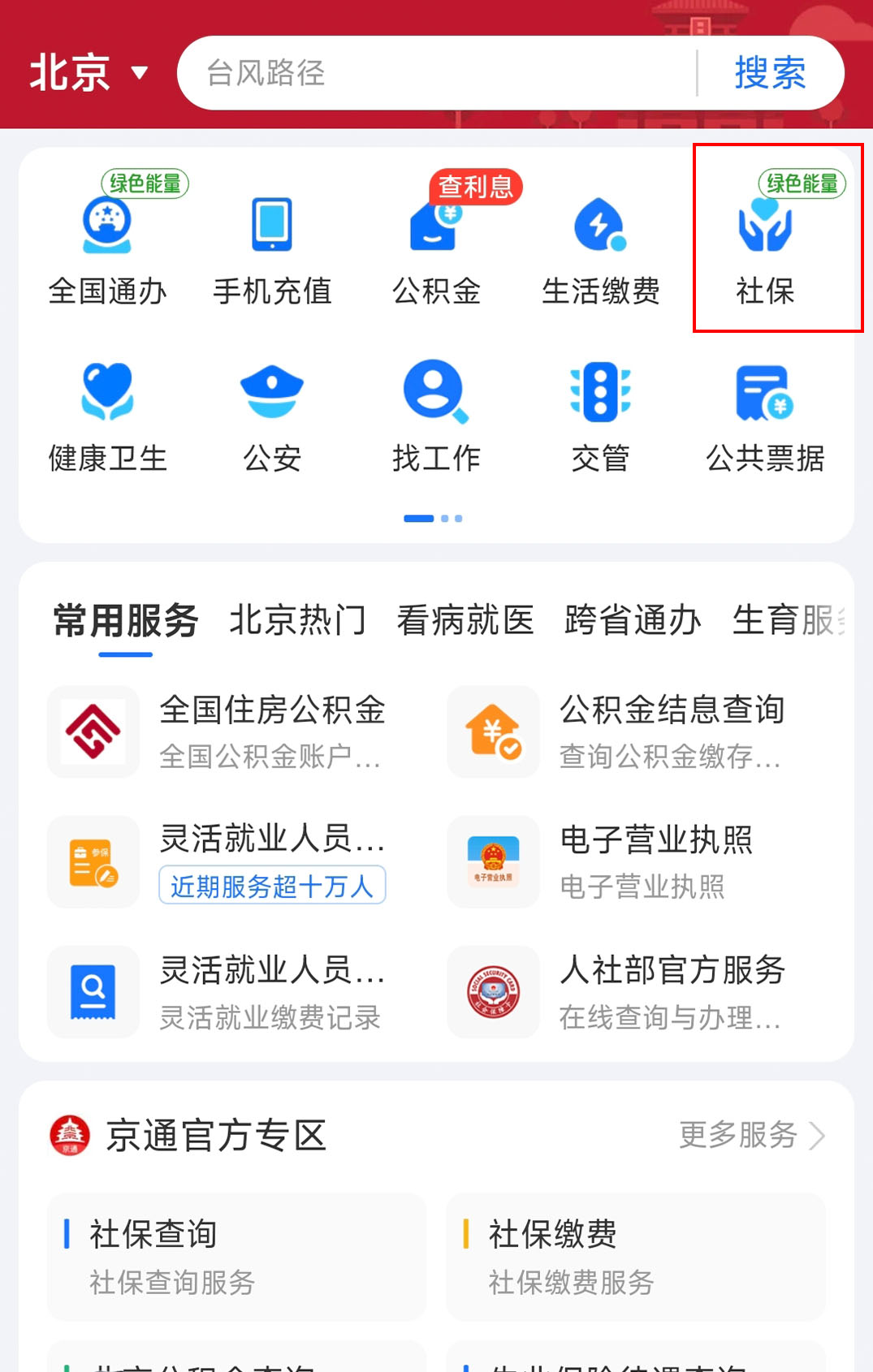This screenshot has height=1372, width=873.
Task: Expand the 北京 city selector
Action: (x=87, y=71)
